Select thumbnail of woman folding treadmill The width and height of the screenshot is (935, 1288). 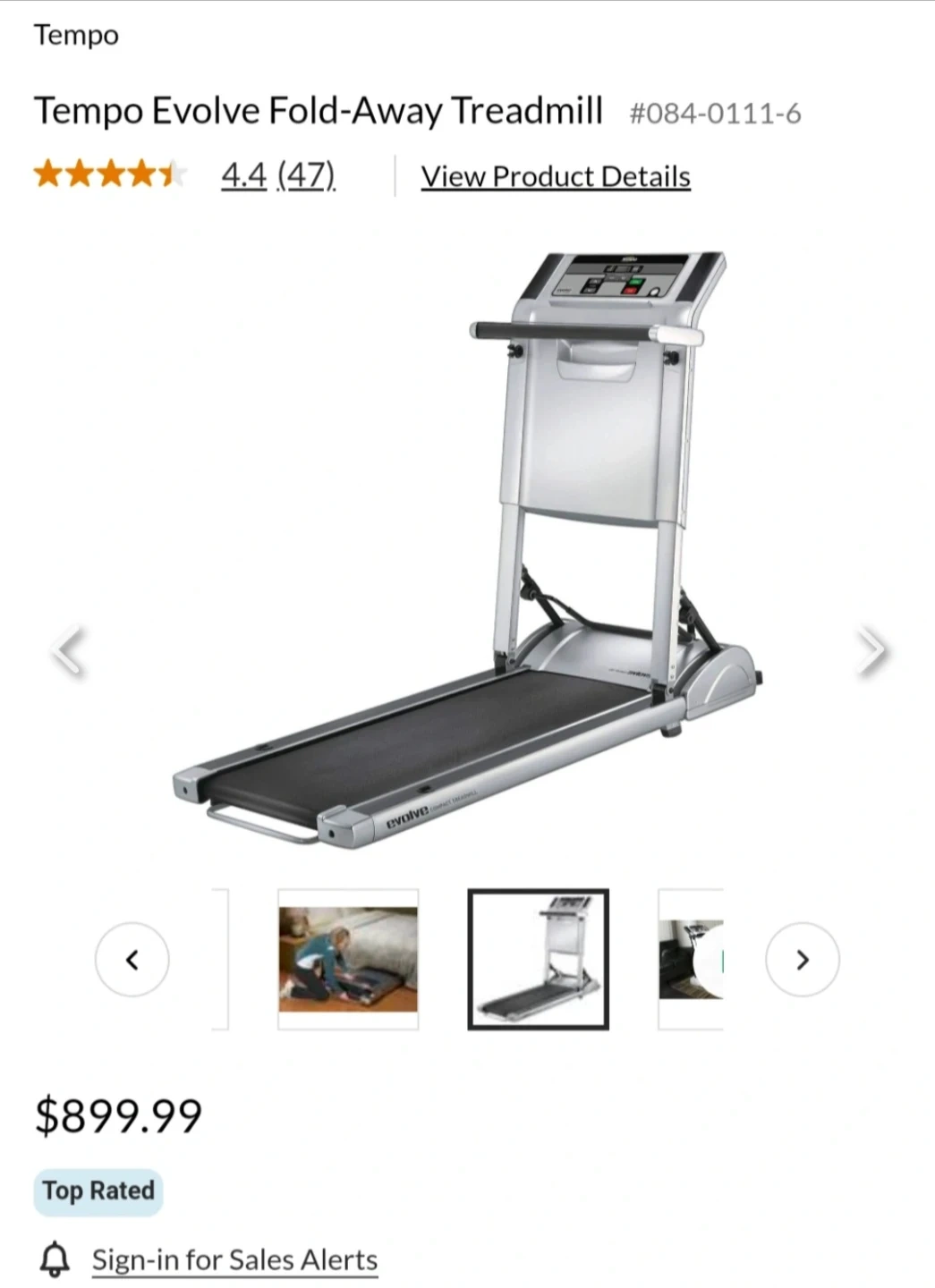(x=348, y=959)
